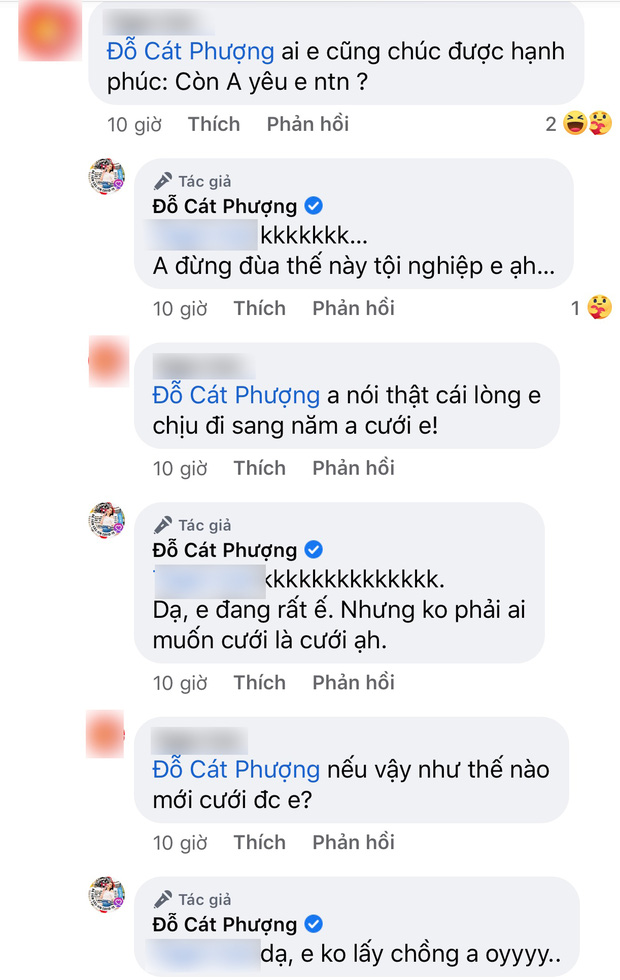This screenshot has height=980, width=620.
Task: Open Đỗ Cát Phượng mention in 'nếu vậy như thế nào' comment
Action: [236, 771]
